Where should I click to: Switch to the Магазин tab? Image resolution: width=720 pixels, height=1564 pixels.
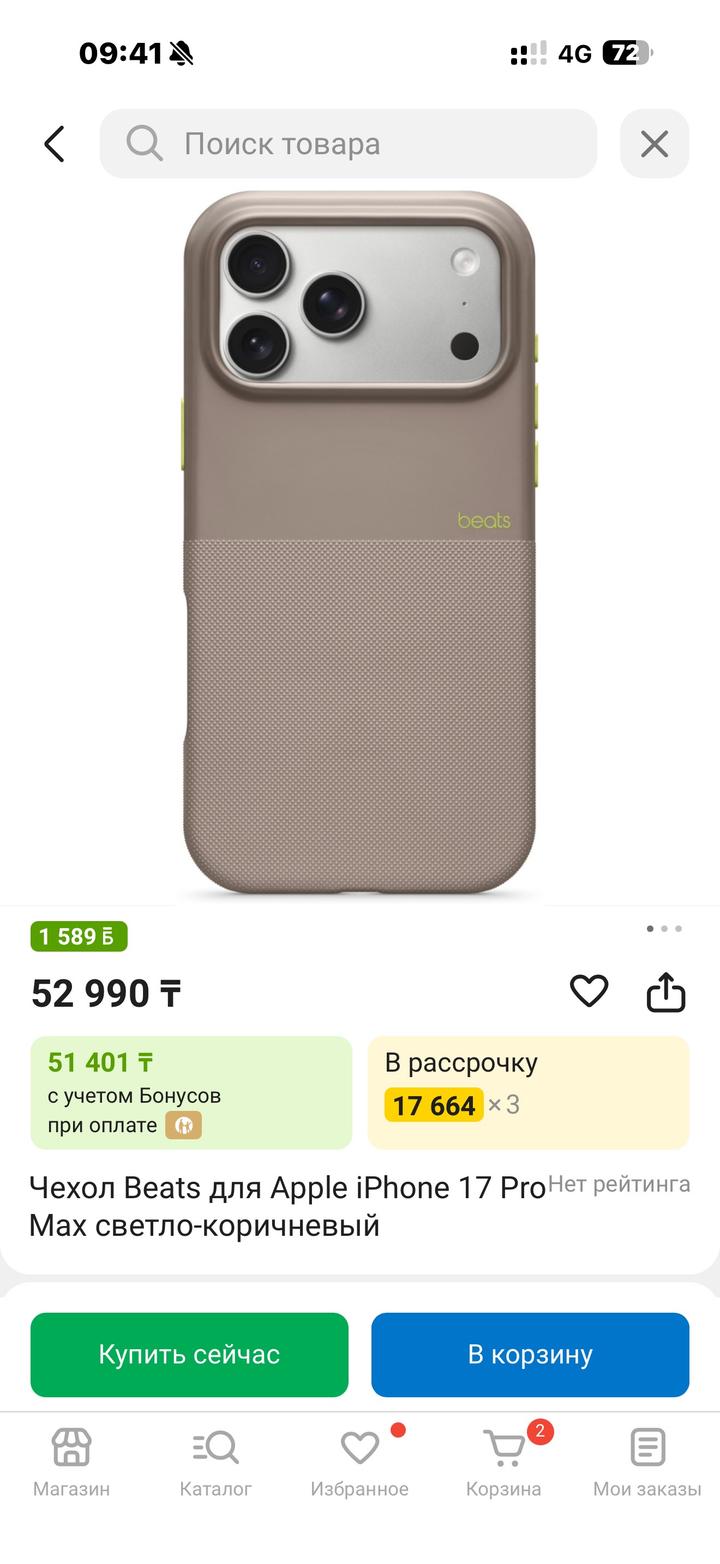pyautogui.click(x=71, y=1462)
